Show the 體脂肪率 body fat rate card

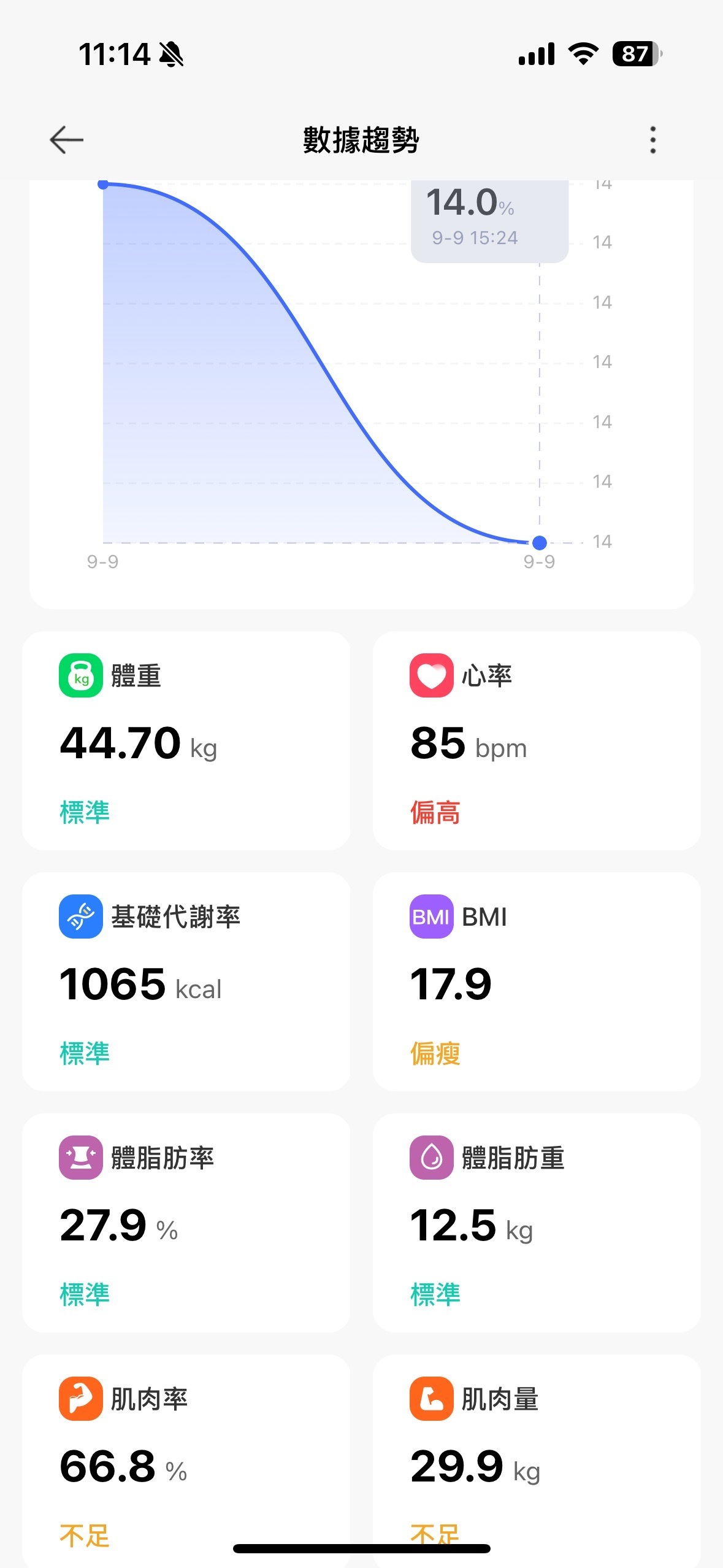tap(186, 1222)
